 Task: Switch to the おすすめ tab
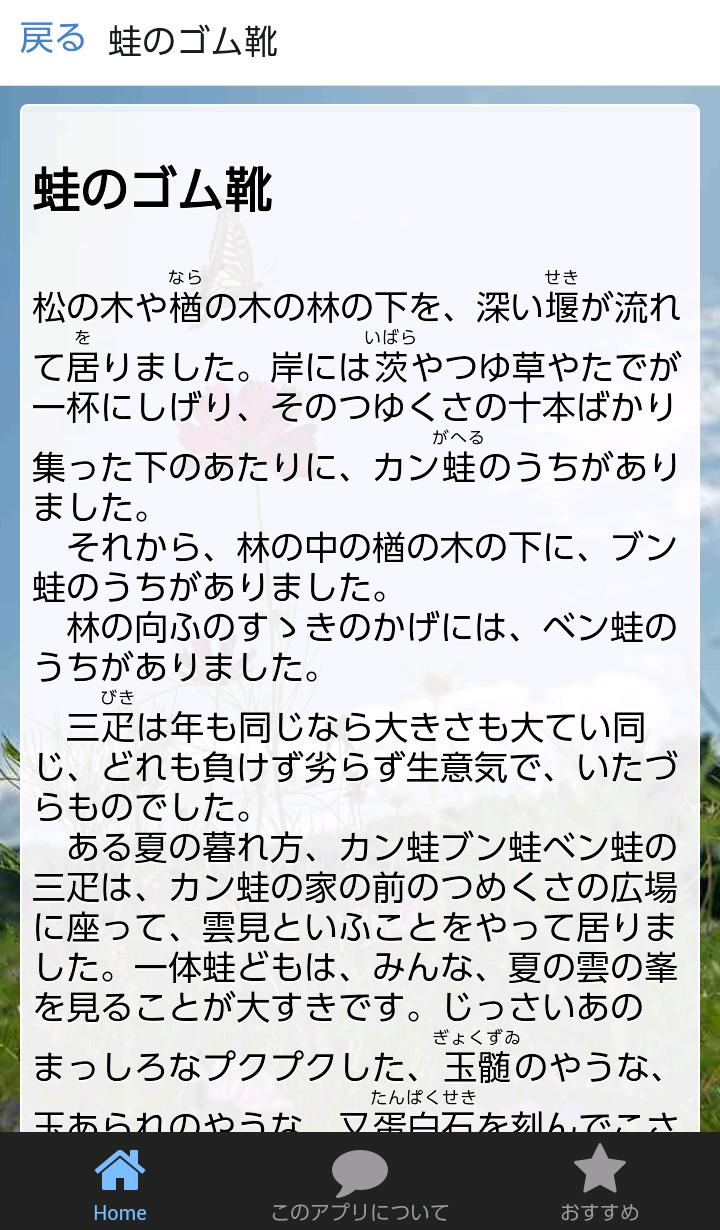pyautogui.click(x=599, y=1184)
